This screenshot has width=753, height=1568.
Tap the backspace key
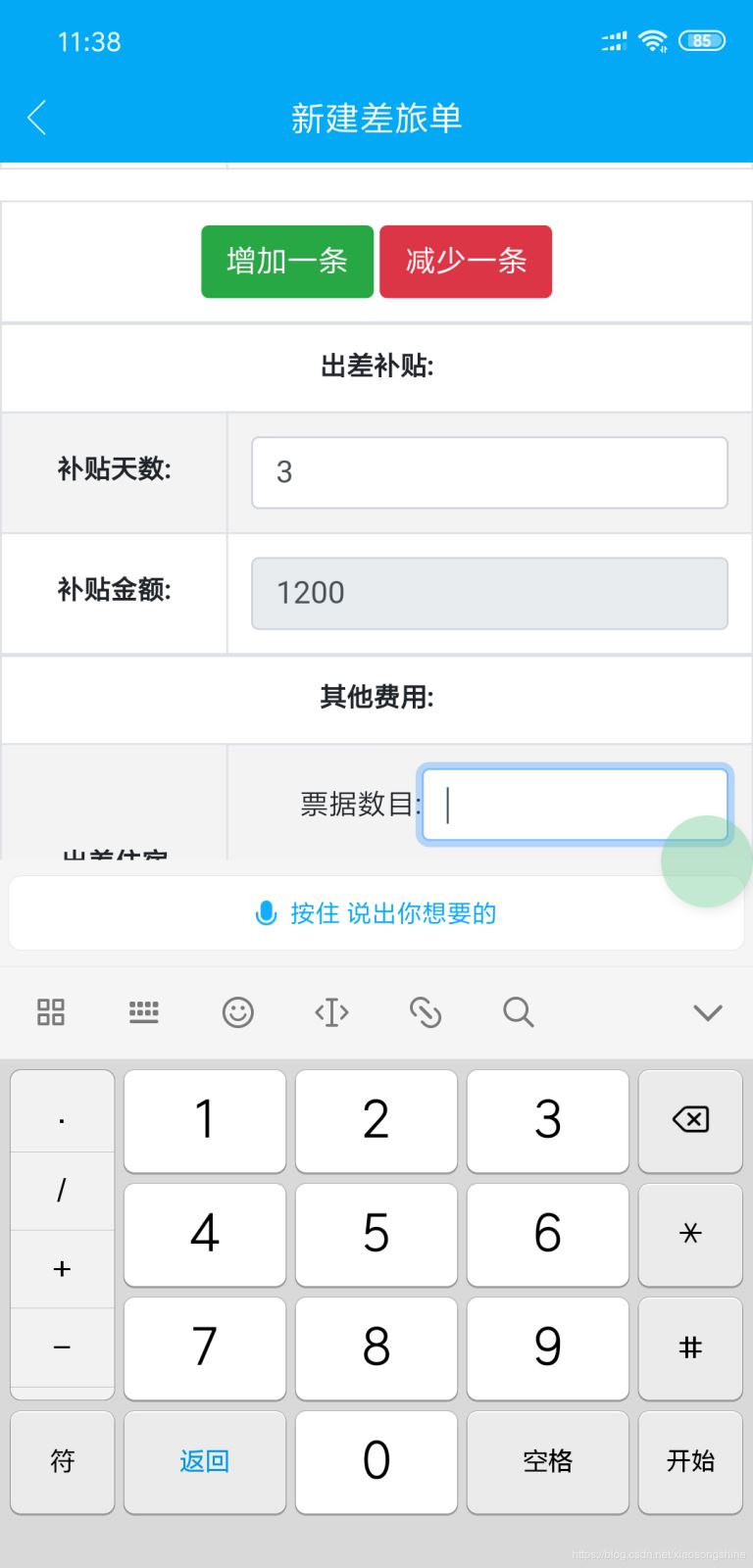point(690,1120)
